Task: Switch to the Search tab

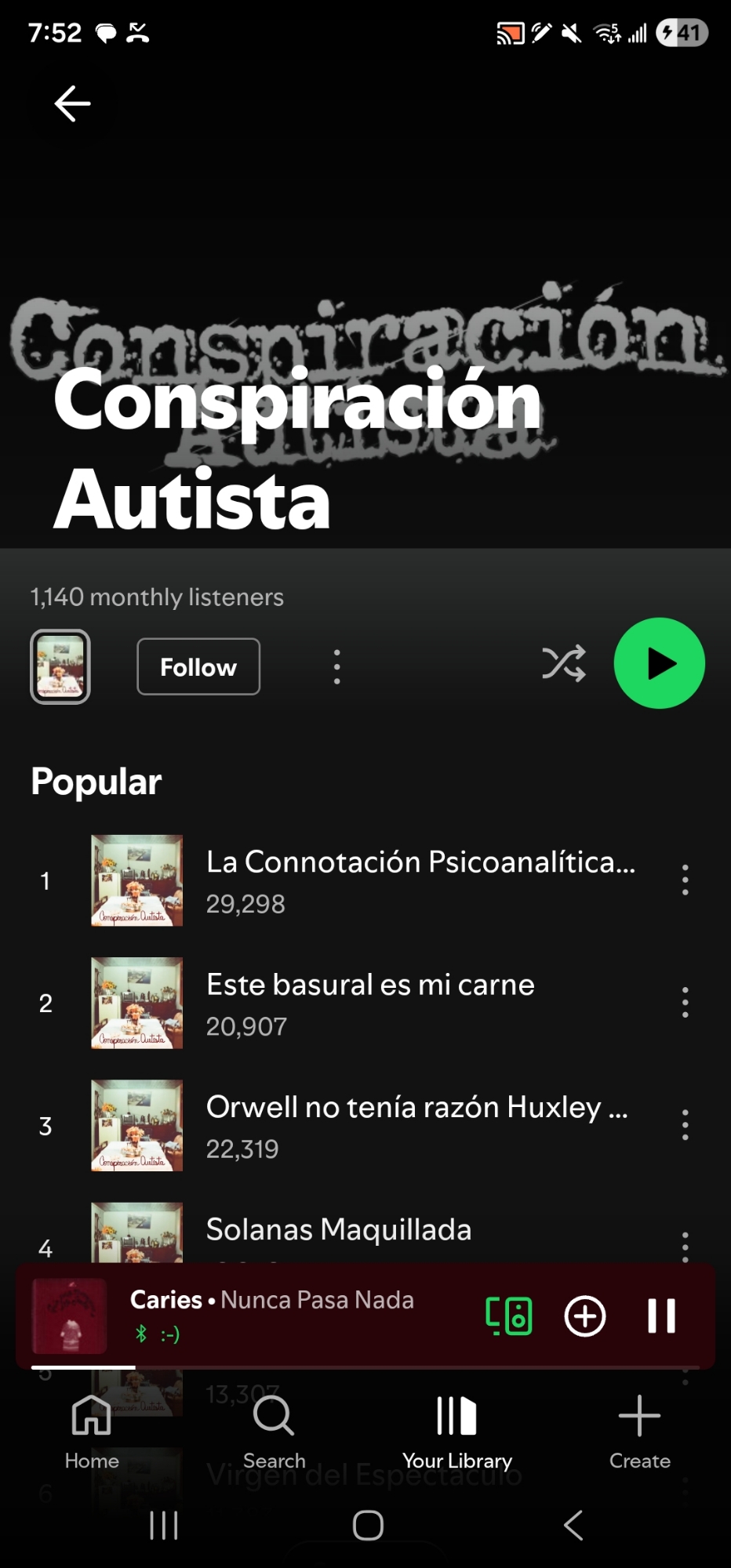Action: pos(274,1431)
